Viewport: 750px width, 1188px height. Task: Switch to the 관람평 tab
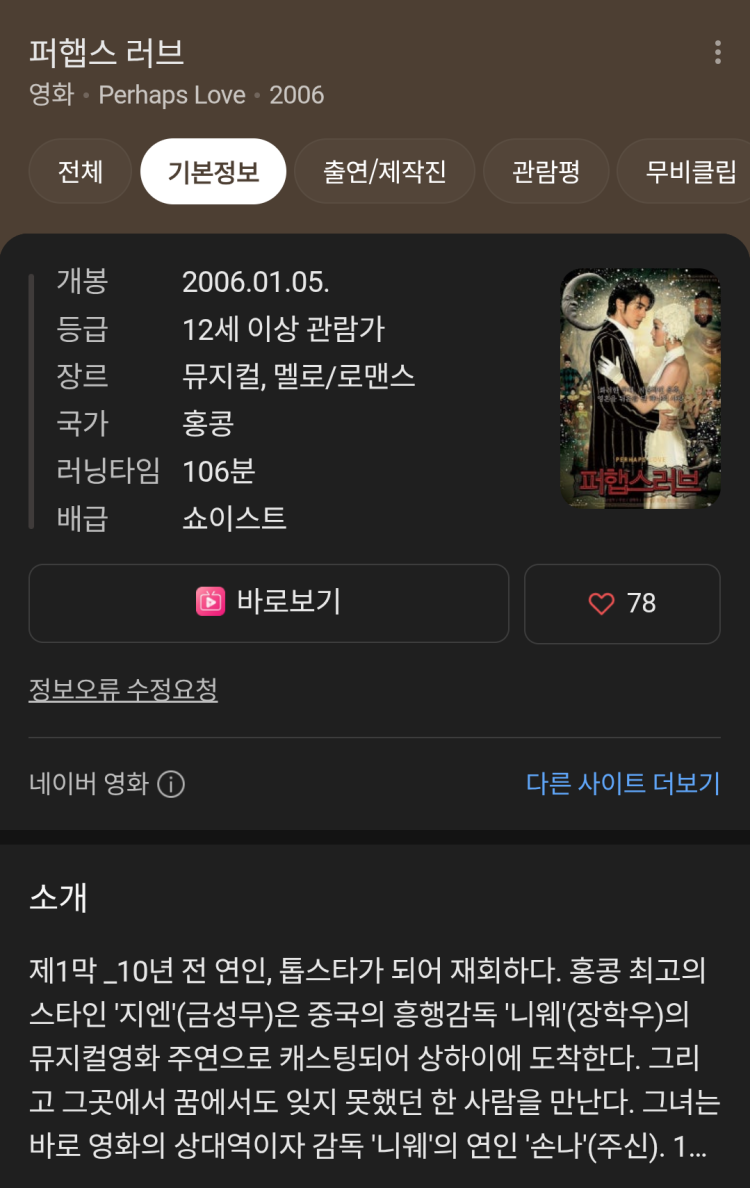click(x=546, y=171)
